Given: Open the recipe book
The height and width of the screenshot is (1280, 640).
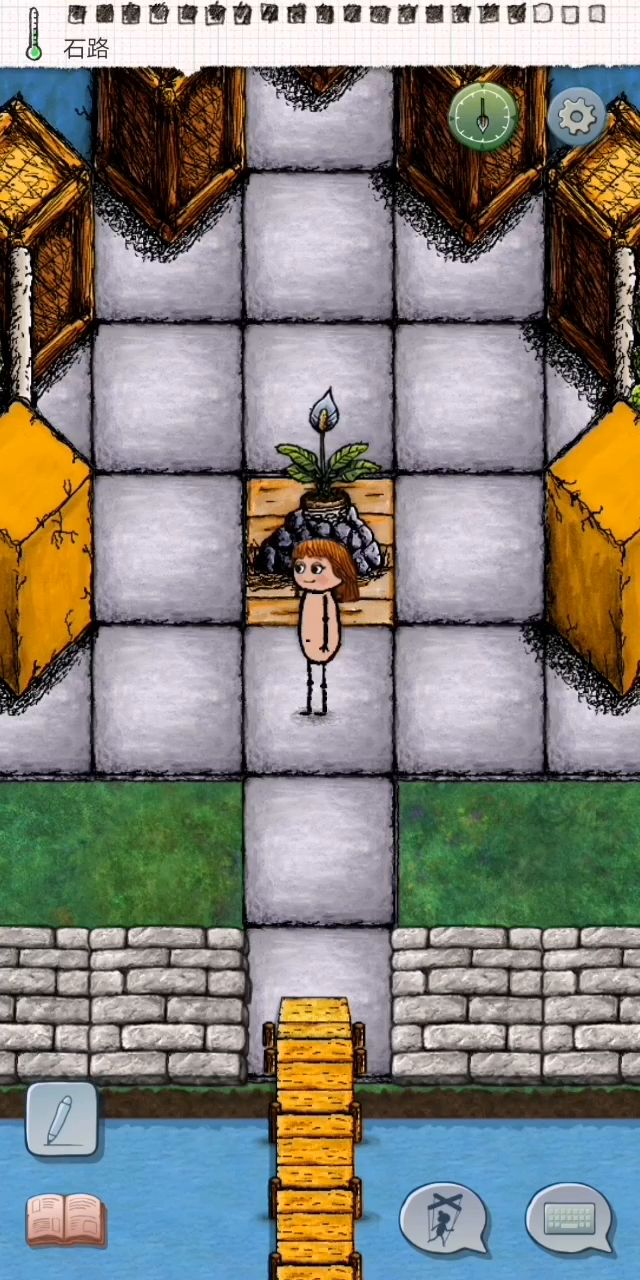Looking at the screenshot, I should 65,1219.
